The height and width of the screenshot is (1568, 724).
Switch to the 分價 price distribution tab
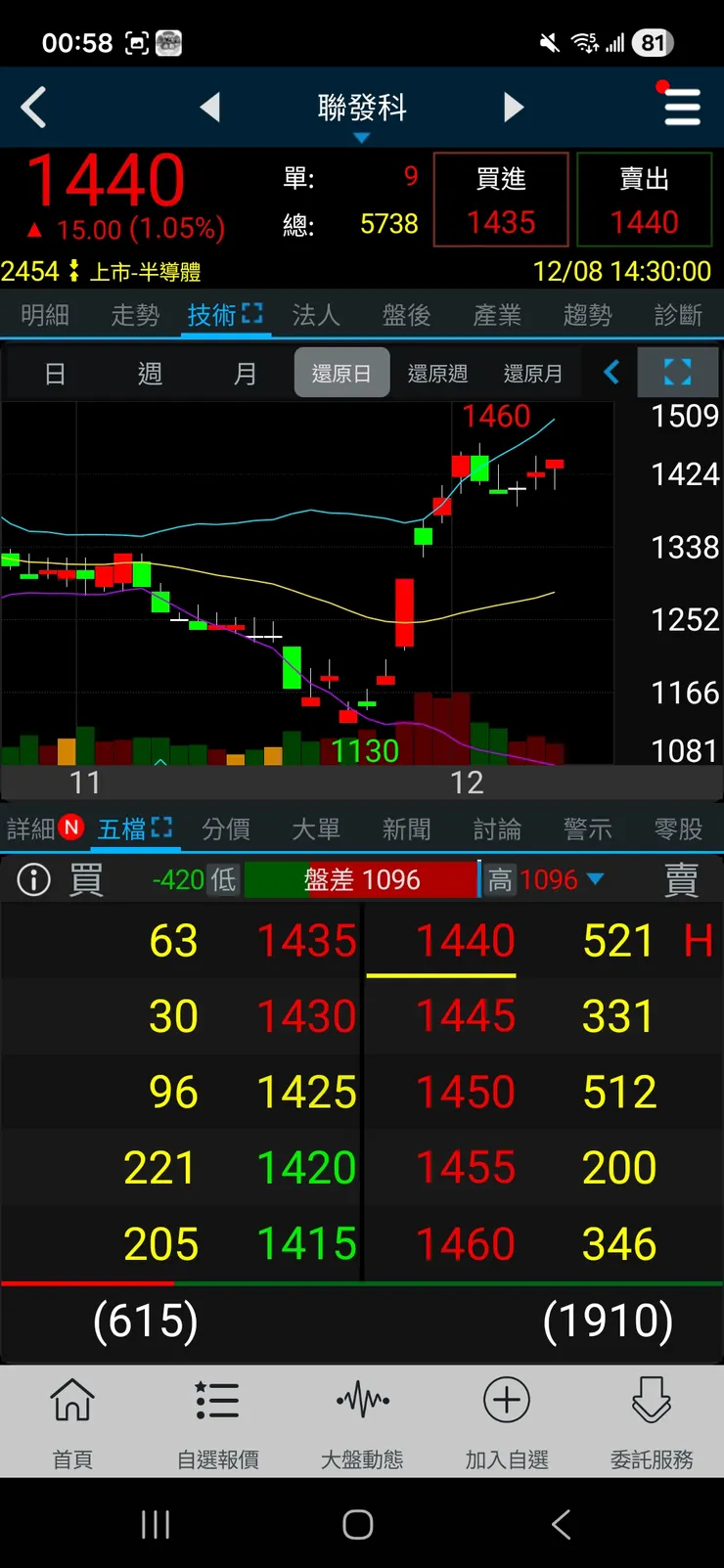pos(226,829)
